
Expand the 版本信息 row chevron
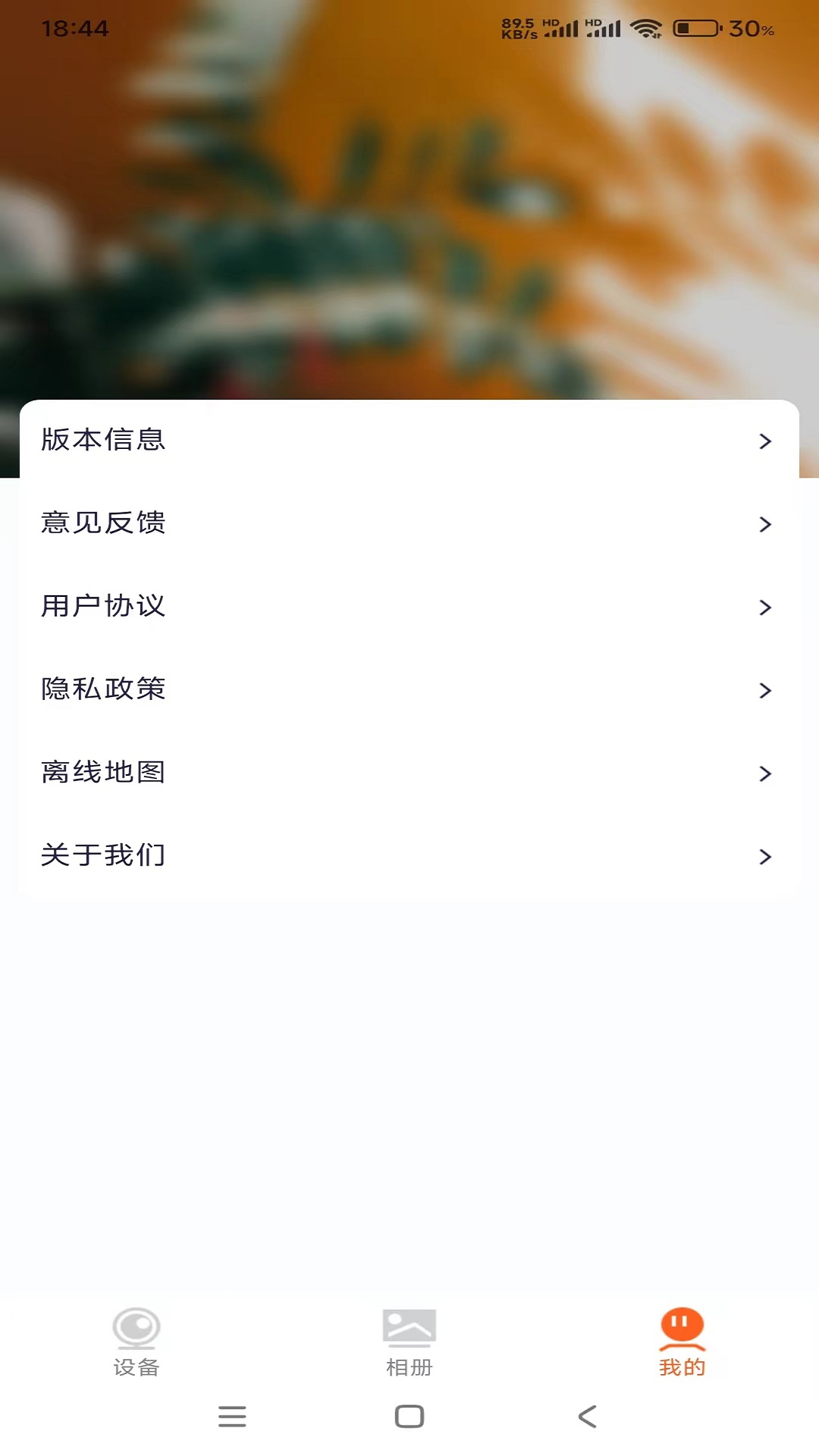coord(765,440)
